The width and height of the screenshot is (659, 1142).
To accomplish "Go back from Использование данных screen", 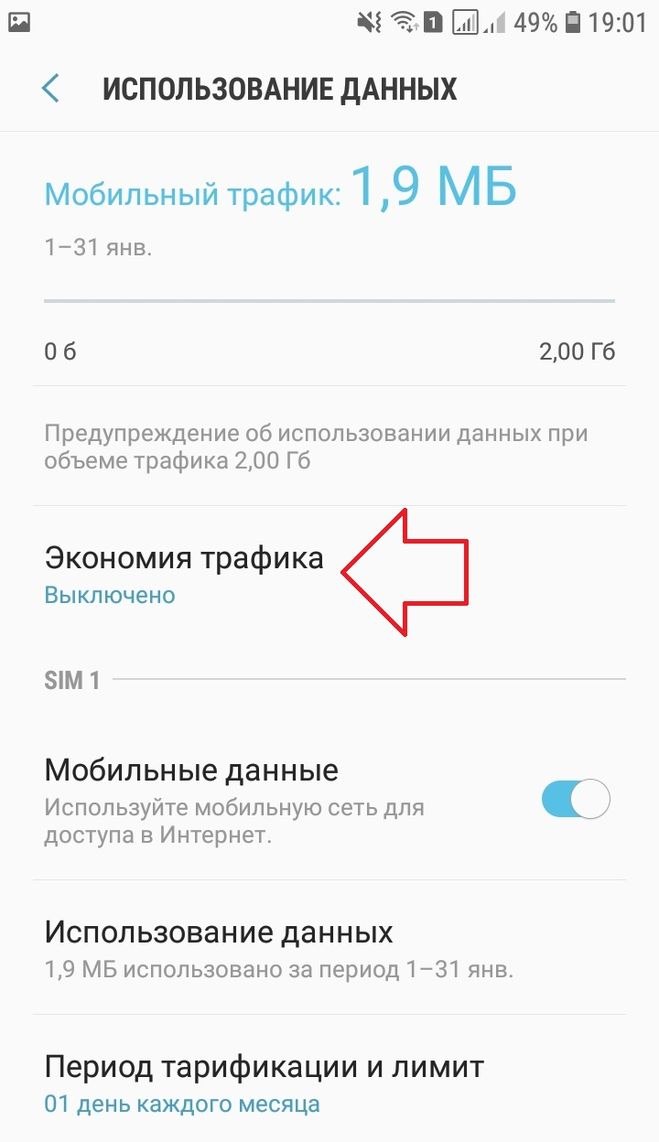I will [51, 88].
